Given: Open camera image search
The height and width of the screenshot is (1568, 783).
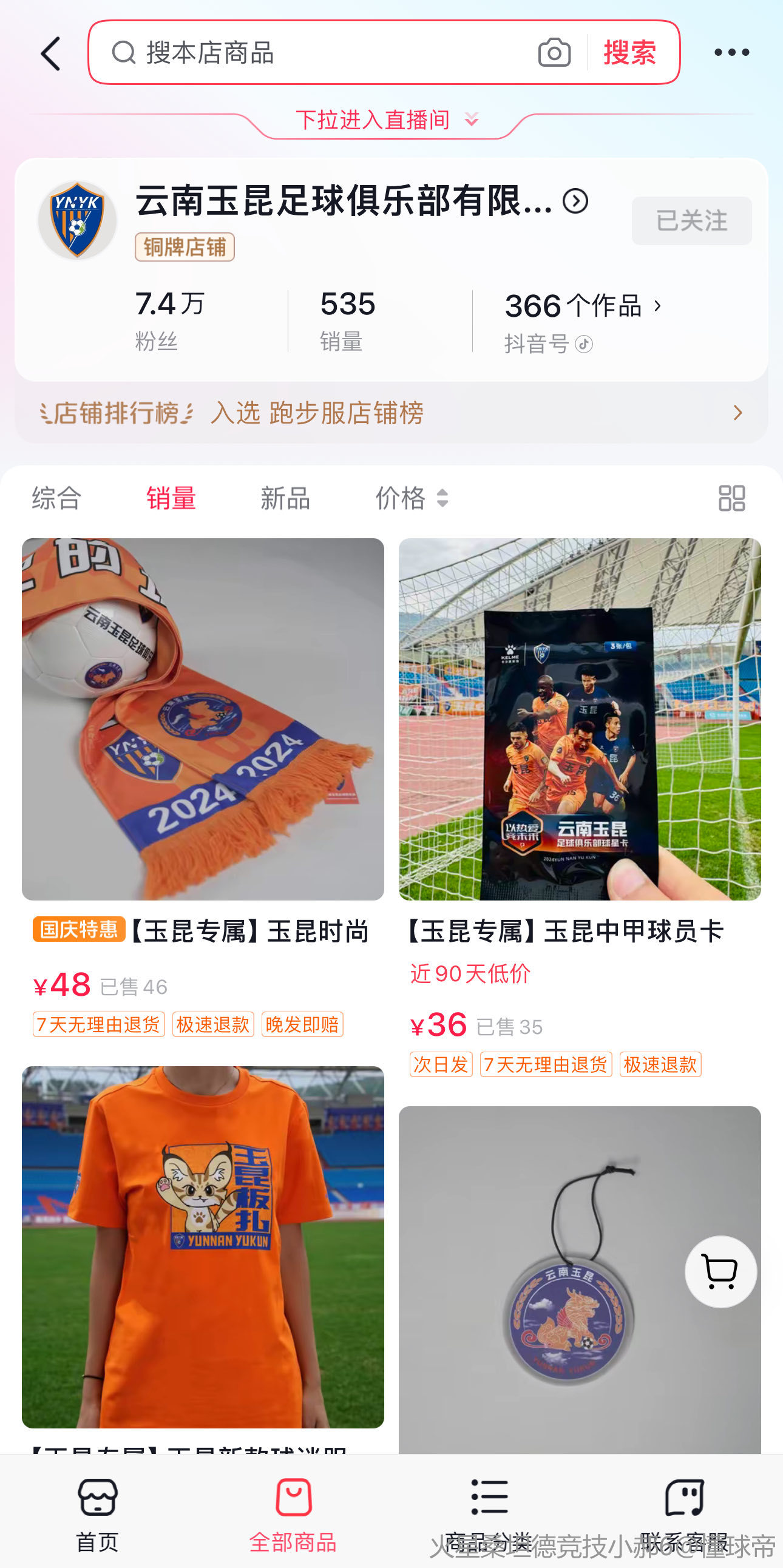Looking at the screenshot, I should tap(554, 53).
